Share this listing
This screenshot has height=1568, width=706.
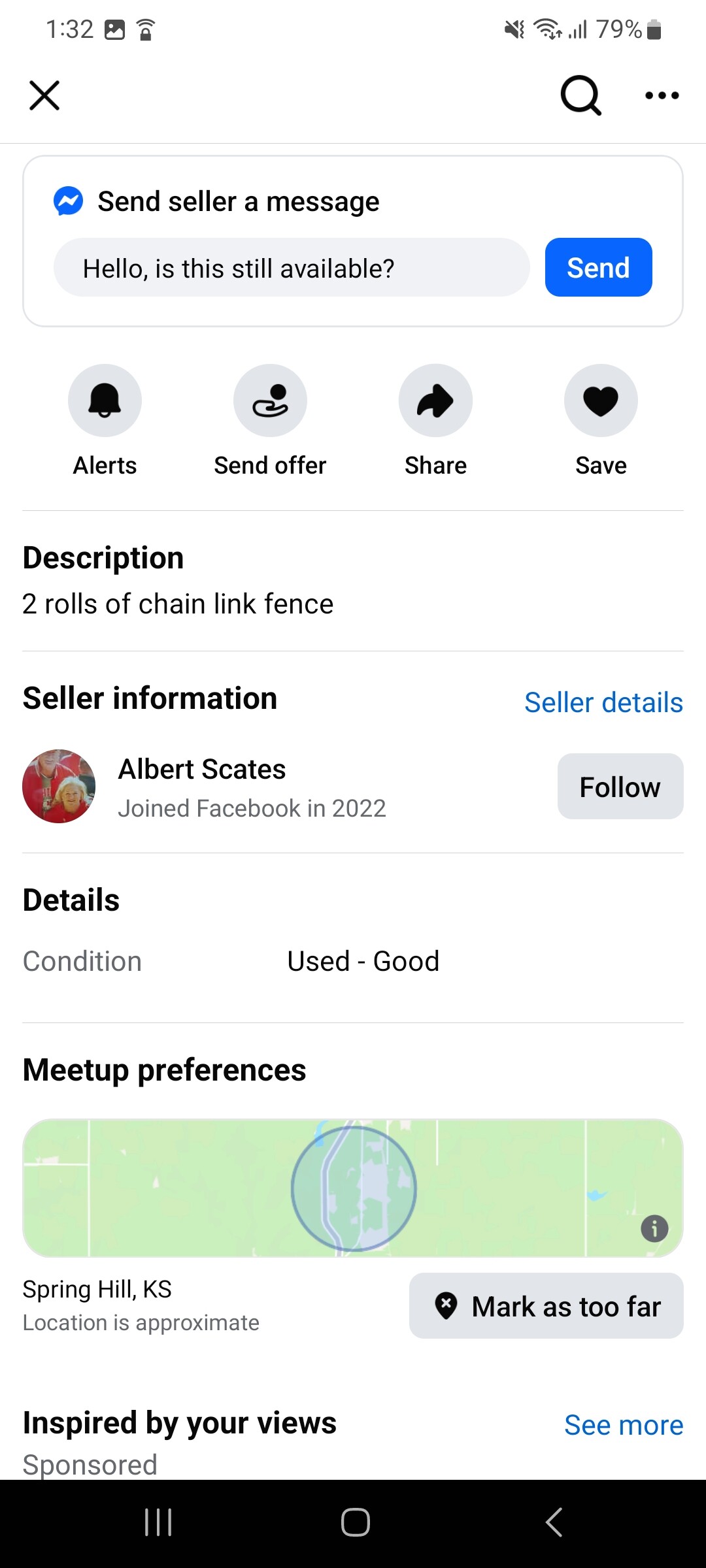click(435, 400)
